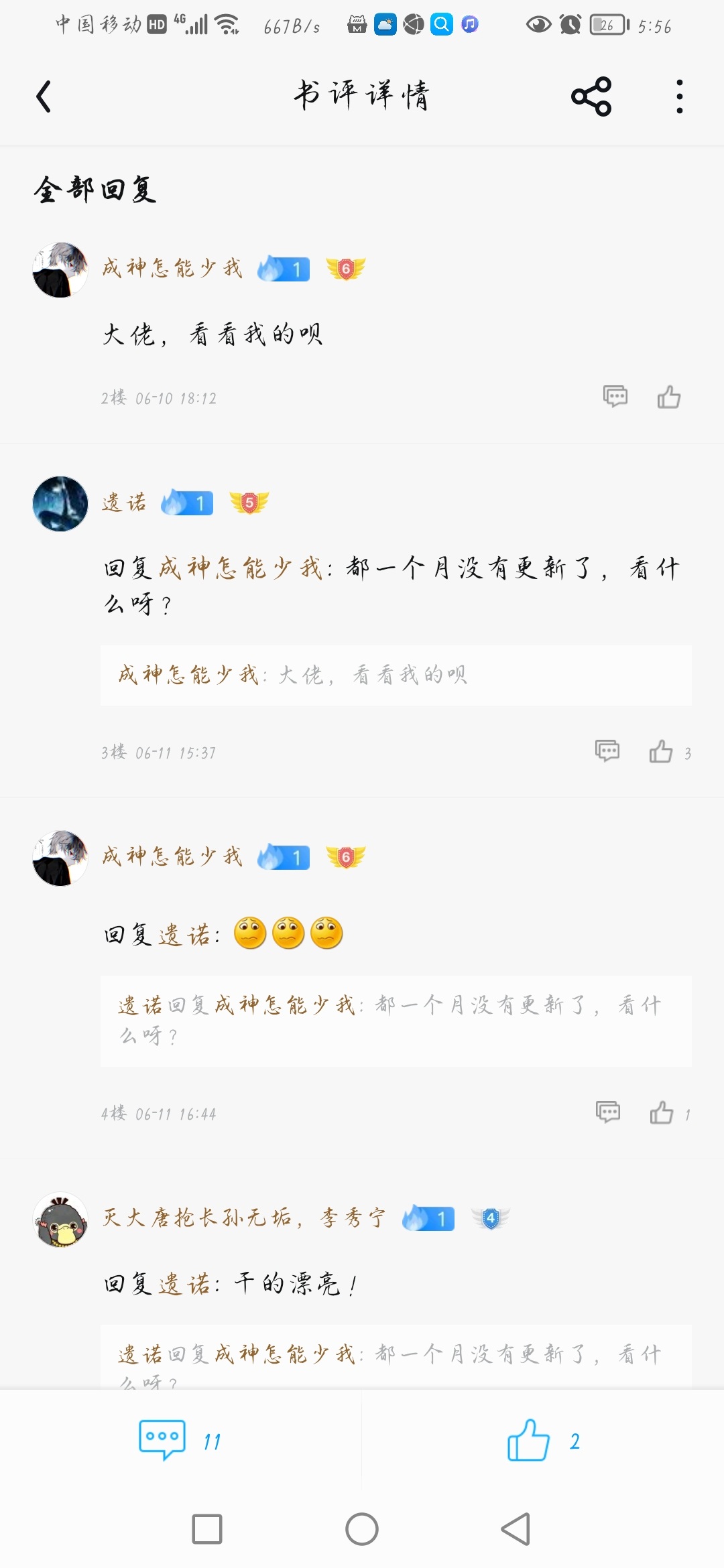Viewport: 724px width, 1568px height.
Task: Share this book review
Action: (591, 96)
